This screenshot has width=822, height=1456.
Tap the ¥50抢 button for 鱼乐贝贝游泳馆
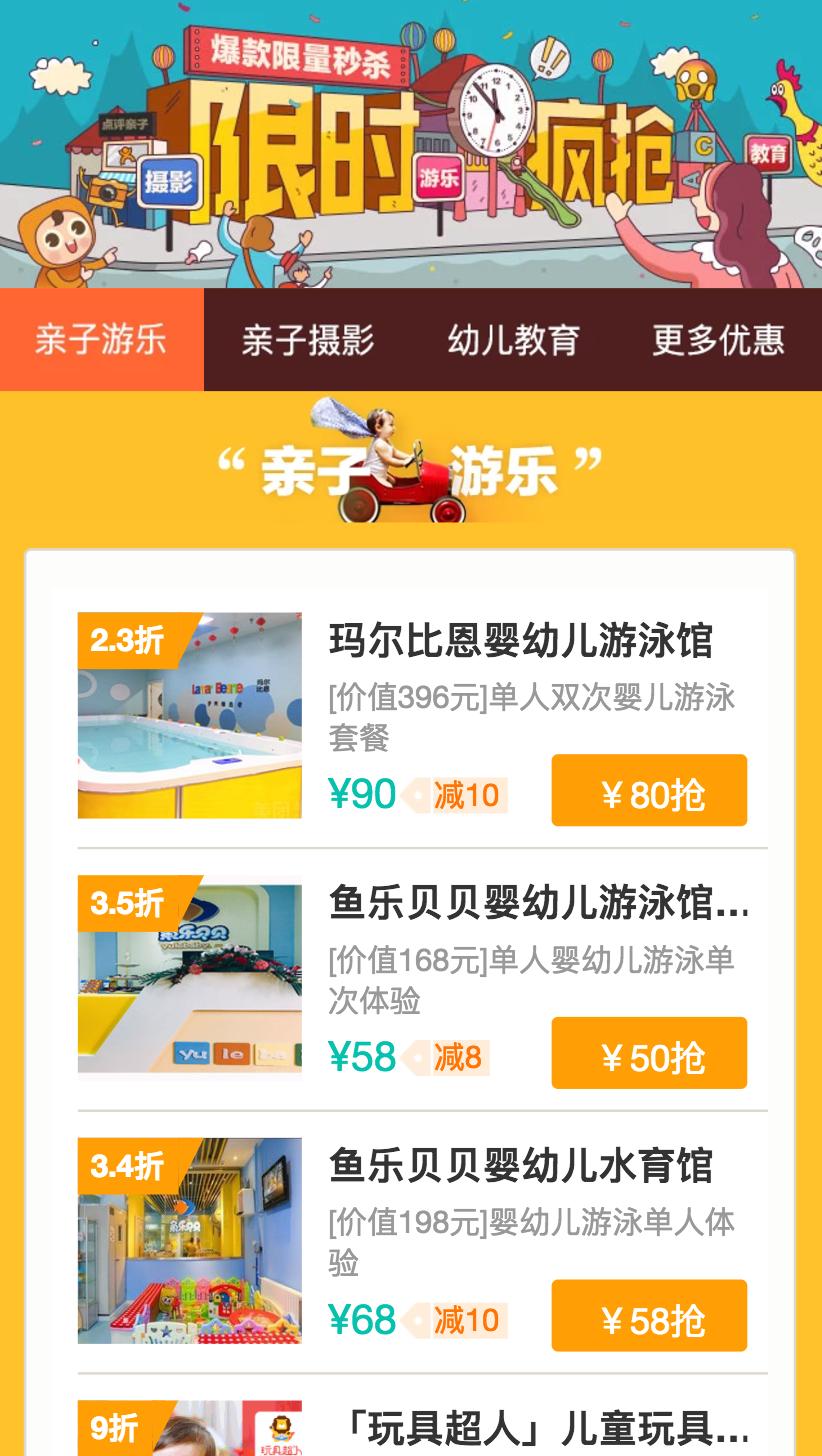[x=648, y=1053]
